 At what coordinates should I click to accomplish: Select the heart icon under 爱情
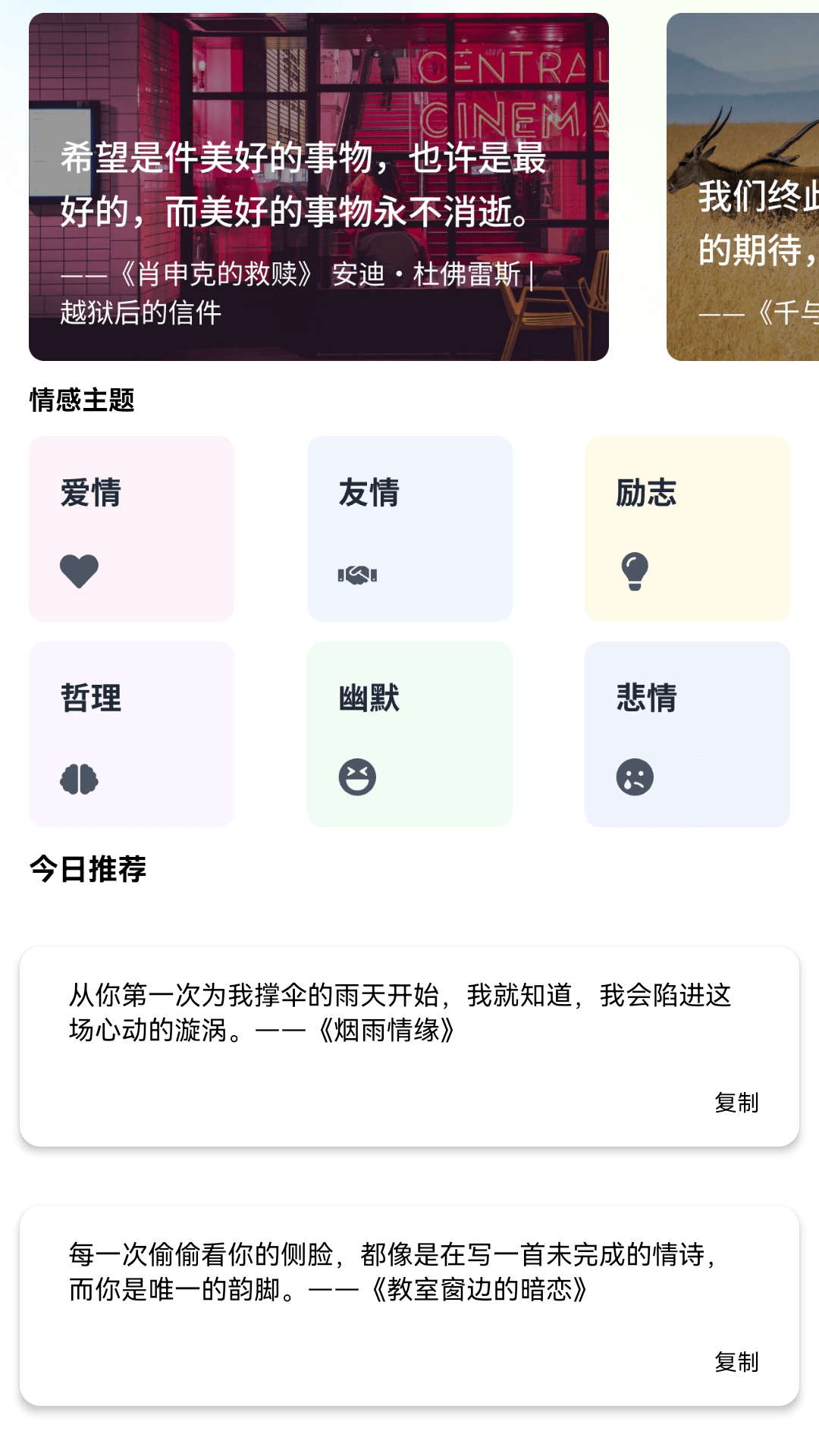[79, 570]
